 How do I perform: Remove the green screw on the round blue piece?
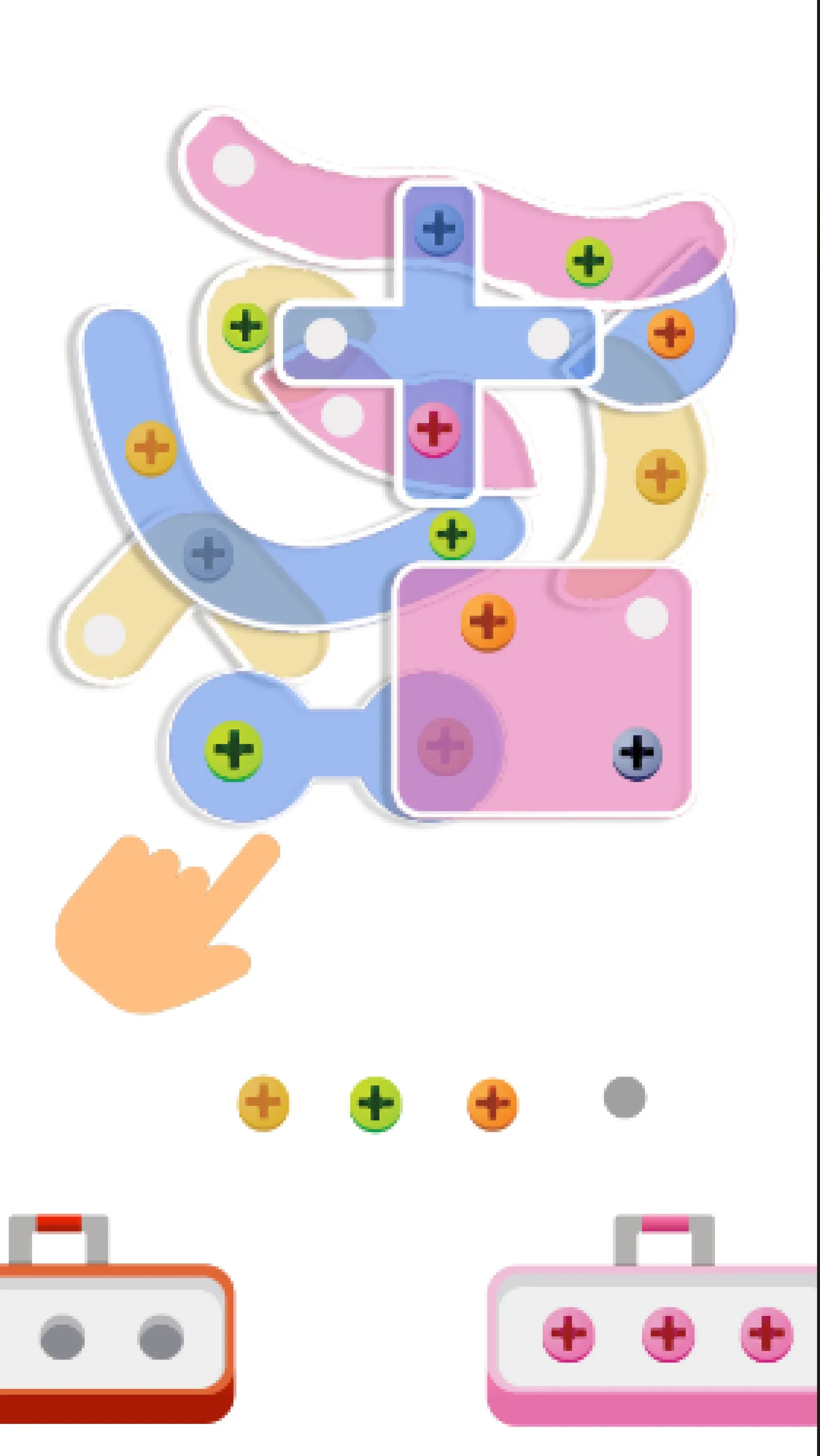point(234,751)
